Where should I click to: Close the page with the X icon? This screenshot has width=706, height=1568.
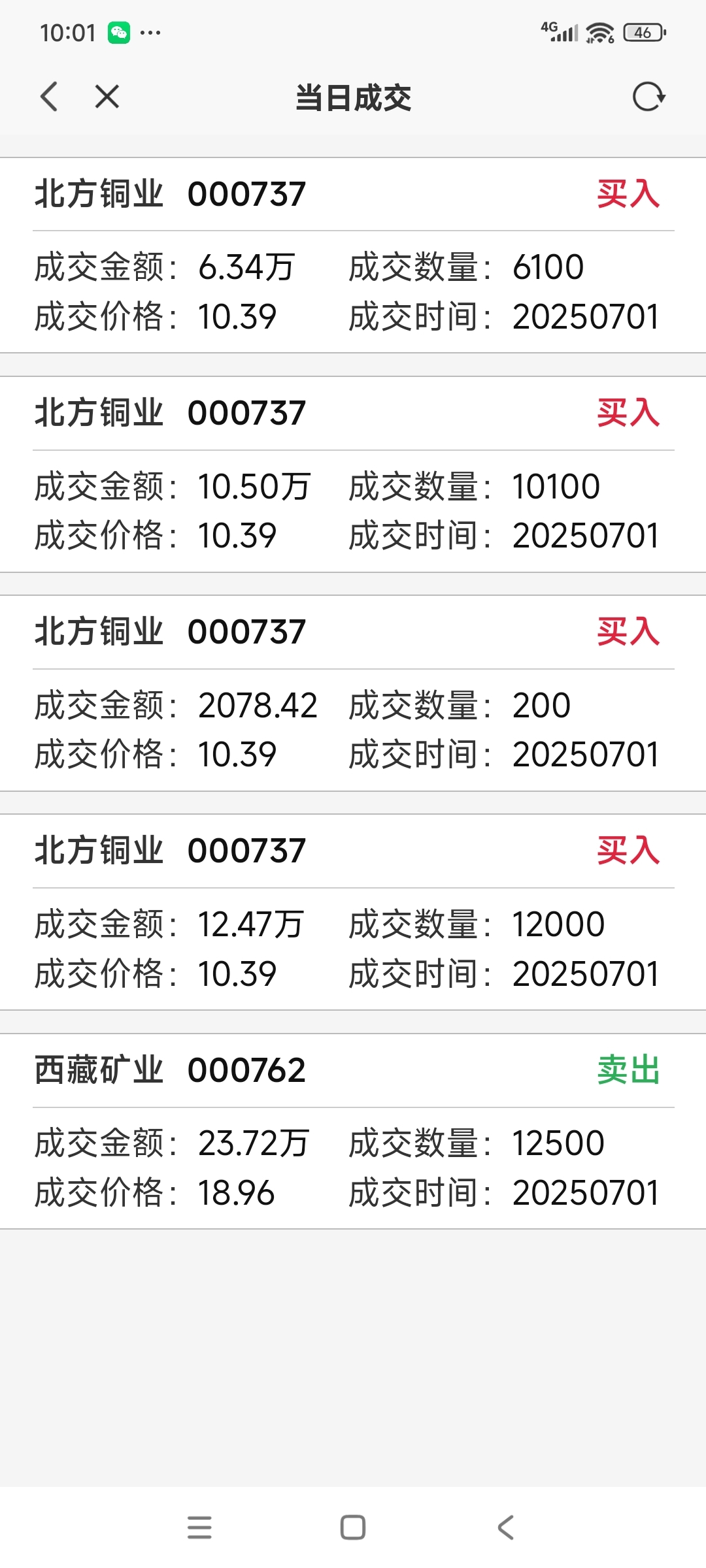[107, 97]
